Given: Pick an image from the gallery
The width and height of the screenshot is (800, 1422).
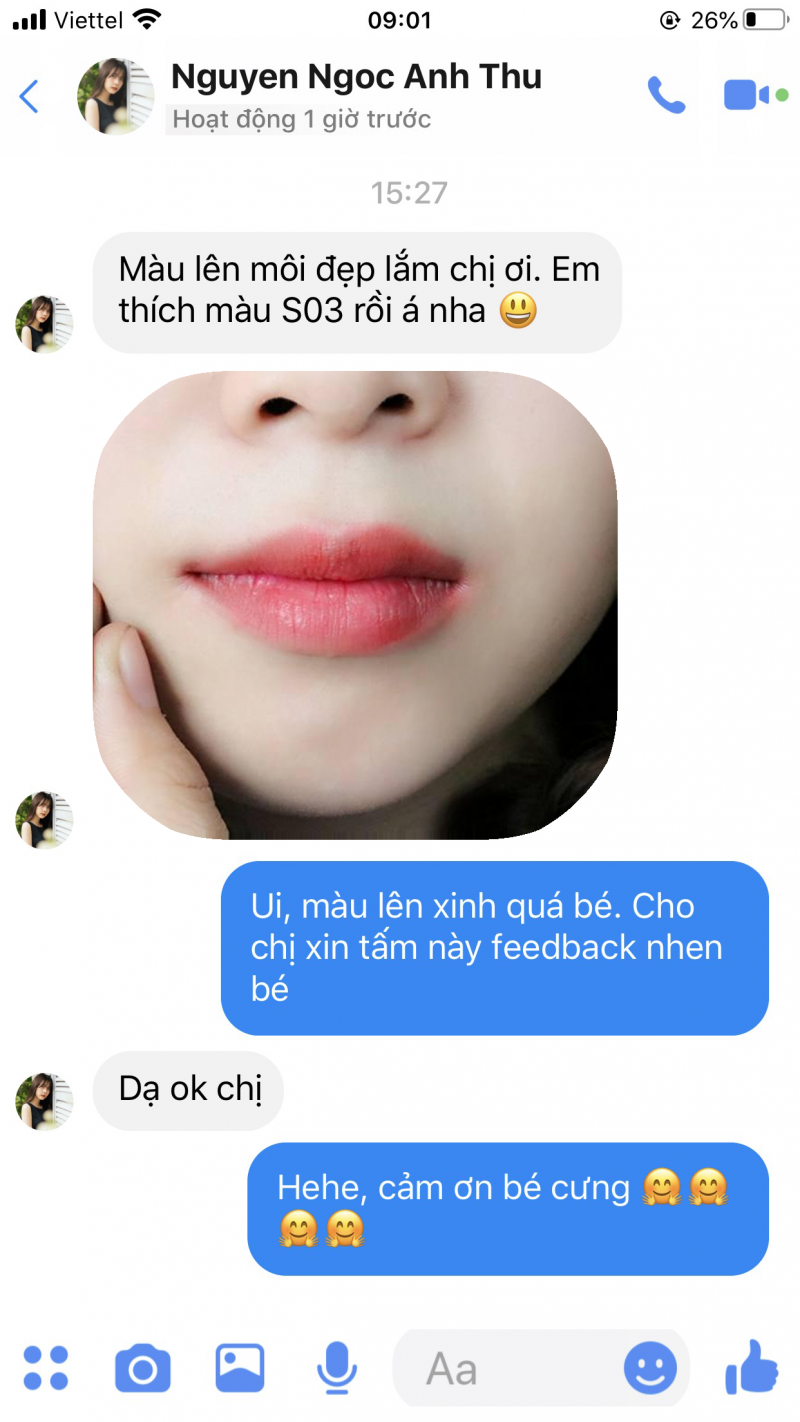Looking at the screenshot, I should pos(240,1368).
